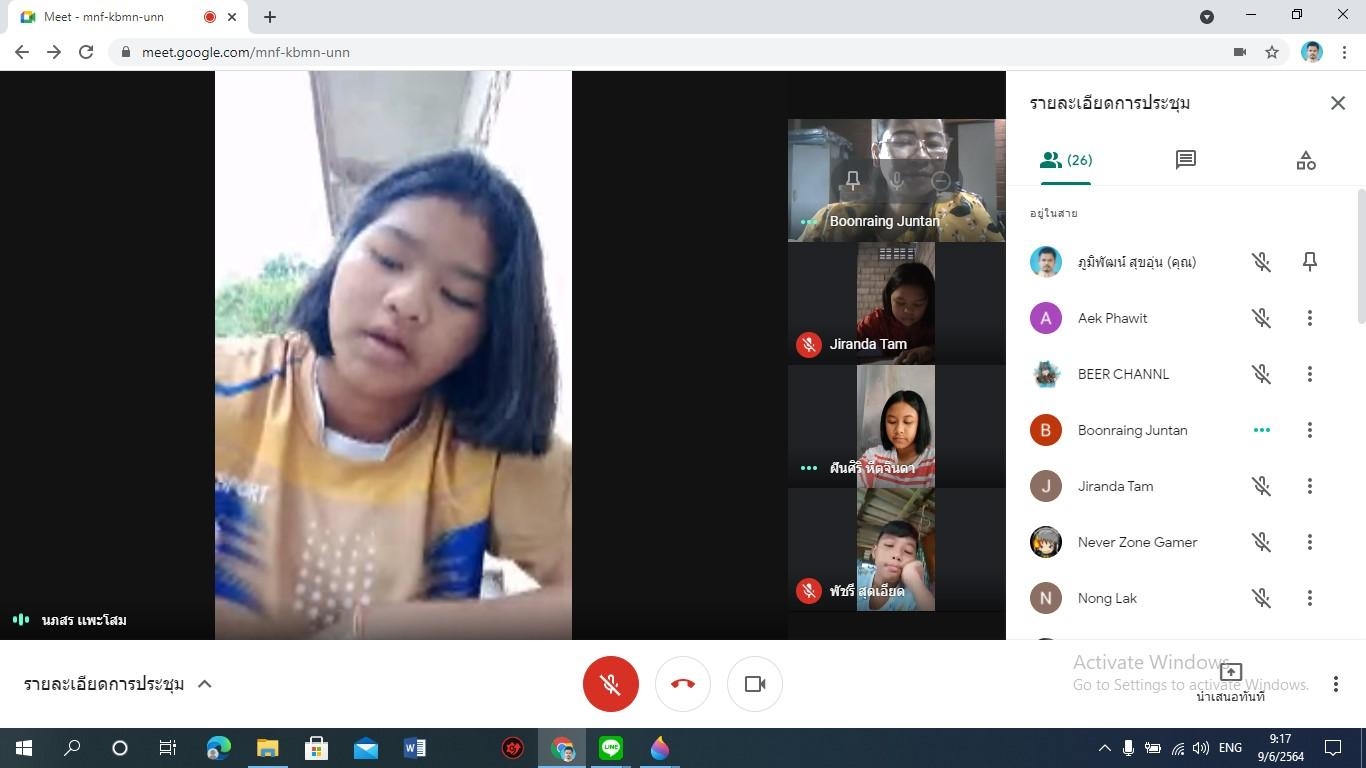Open more options for Aek Phawit
This screenshot has width=1366, height=768.
click(1309, 318)
